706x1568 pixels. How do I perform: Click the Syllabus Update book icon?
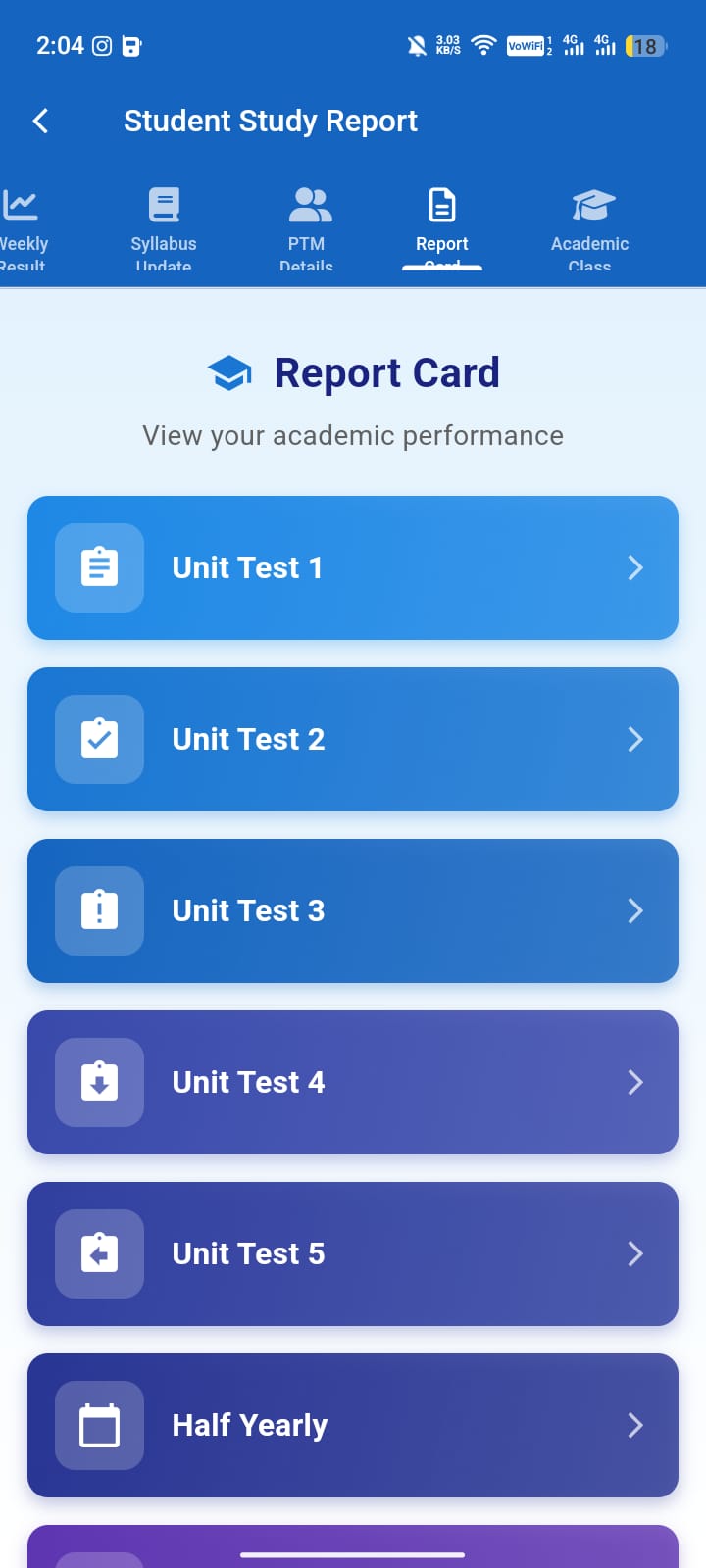(163, 203)
